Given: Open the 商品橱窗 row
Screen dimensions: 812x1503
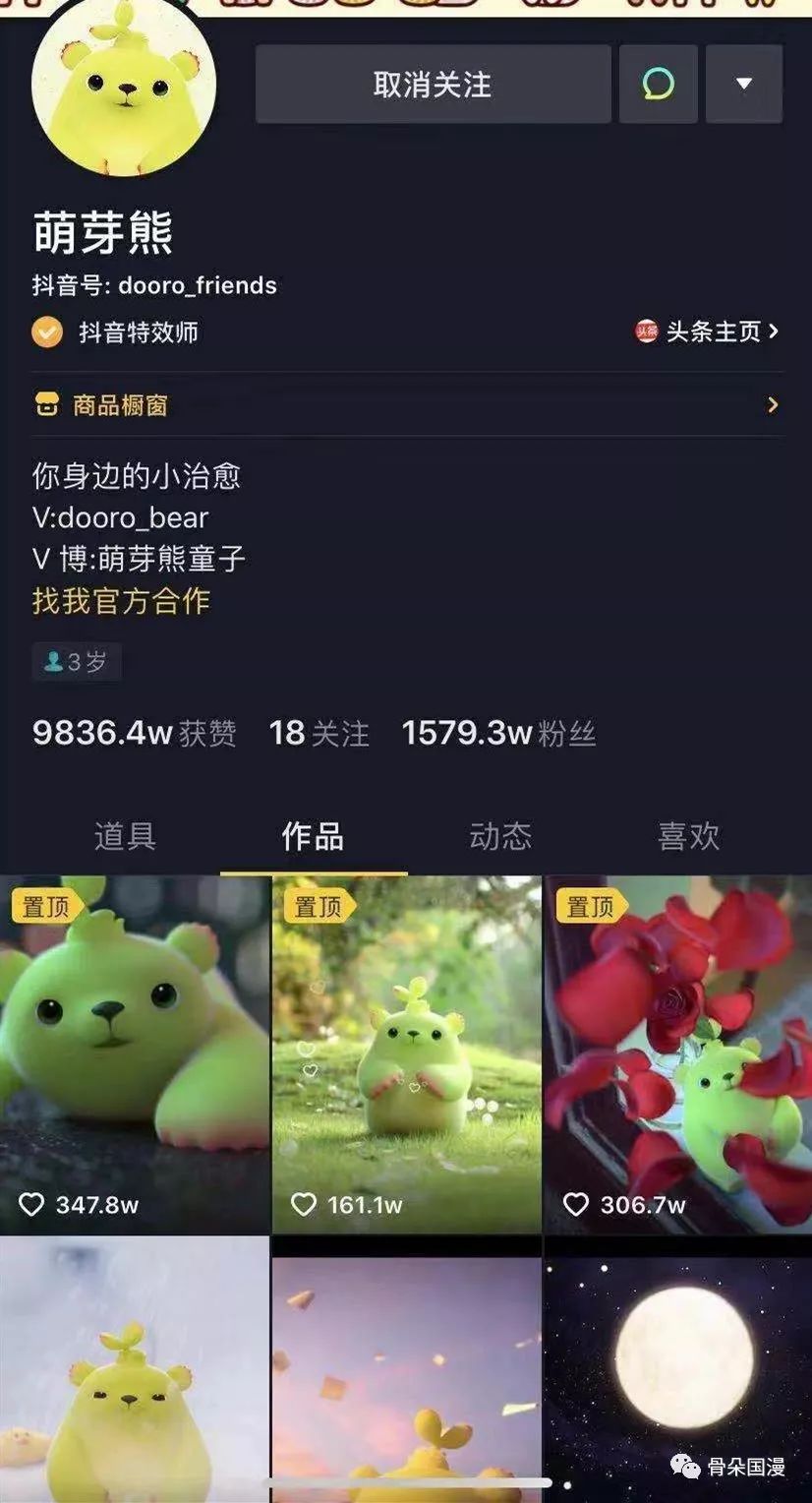Looking at the screenshot, I should pyautogui.click(x=406, y=404).
